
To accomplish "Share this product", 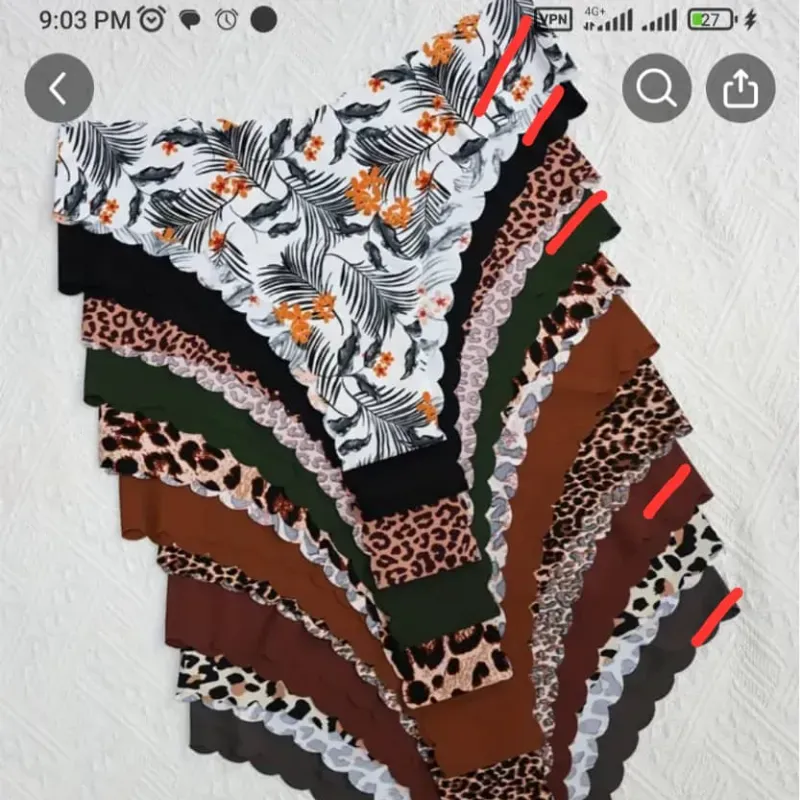I will click(740, 89).
